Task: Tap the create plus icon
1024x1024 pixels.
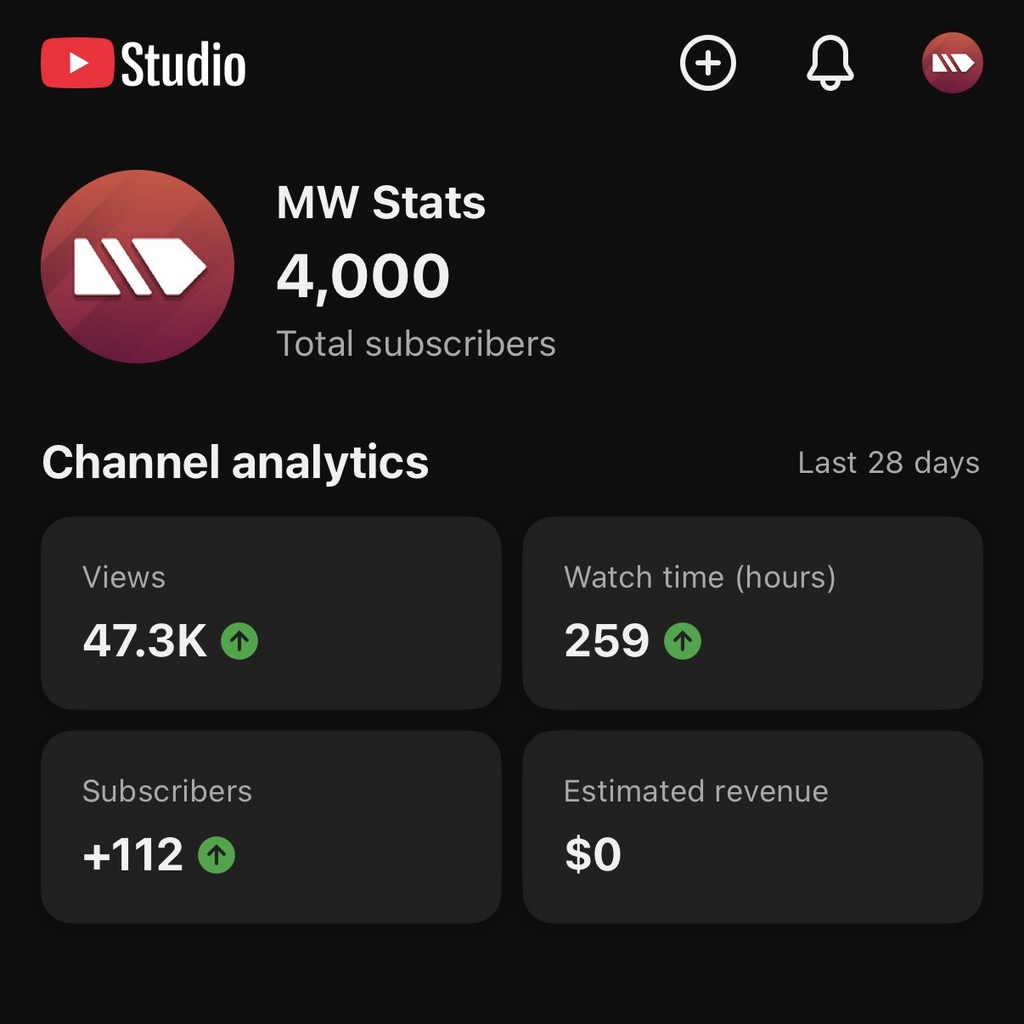Action: click(x=708, y=63)
